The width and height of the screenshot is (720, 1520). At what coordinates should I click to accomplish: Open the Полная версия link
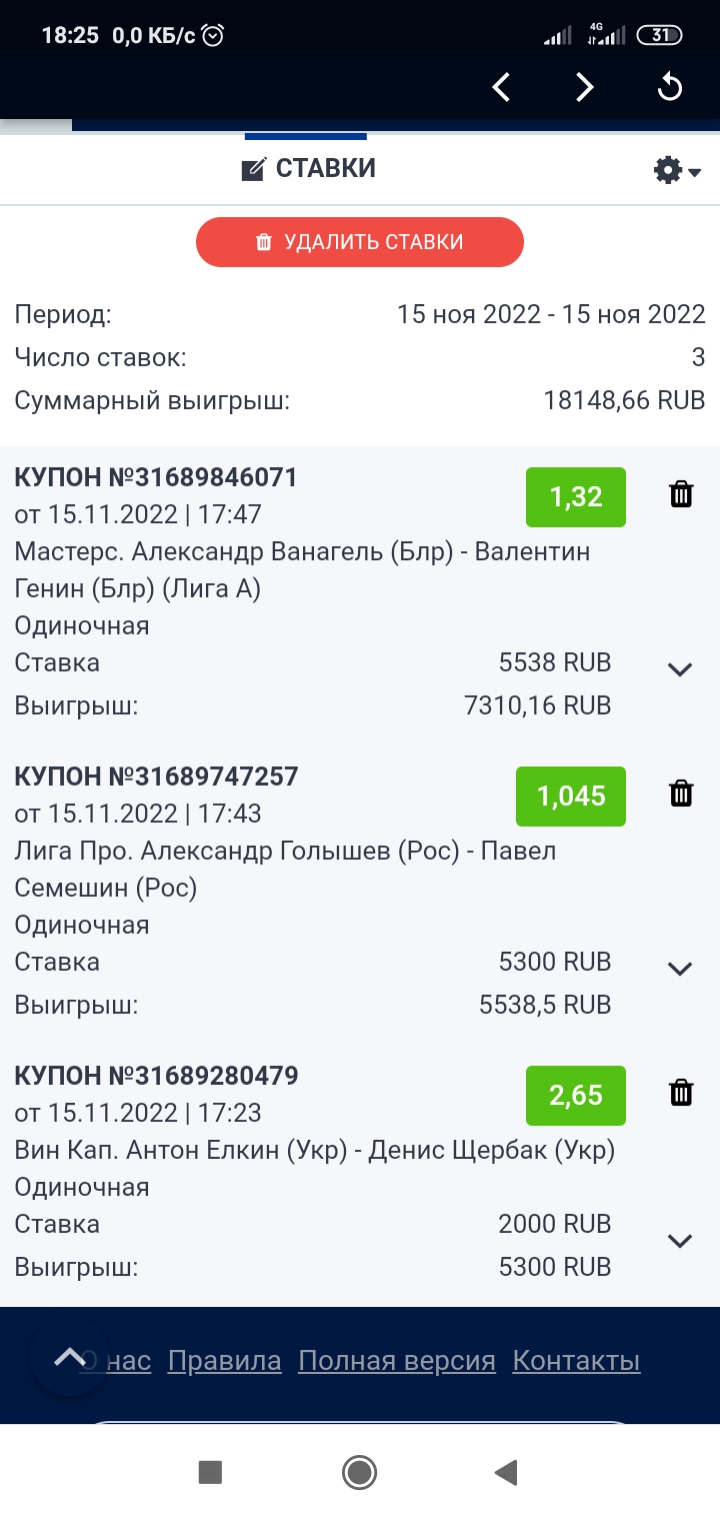coord(397,1361)
